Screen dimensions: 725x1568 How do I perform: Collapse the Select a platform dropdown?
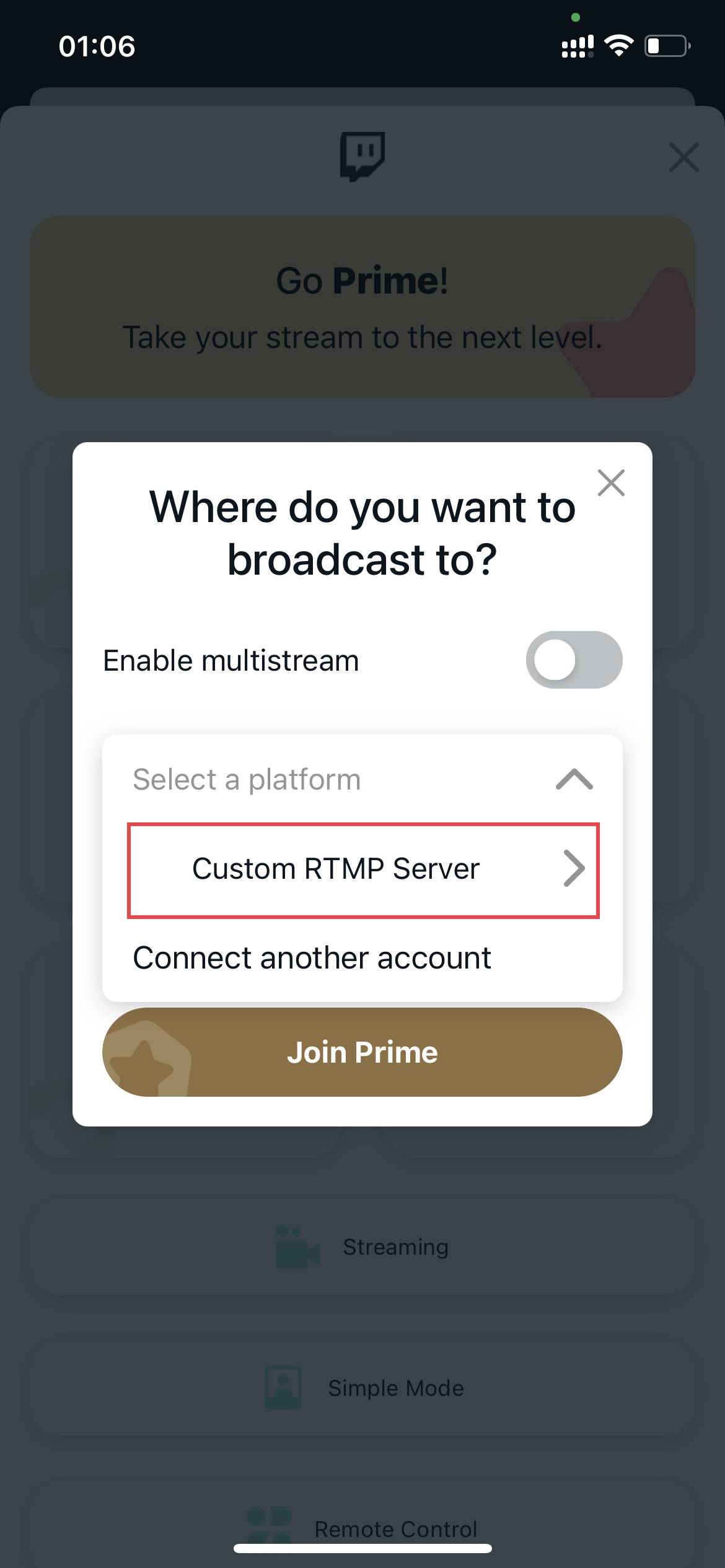pyautogui.click(x=574, y=779)
